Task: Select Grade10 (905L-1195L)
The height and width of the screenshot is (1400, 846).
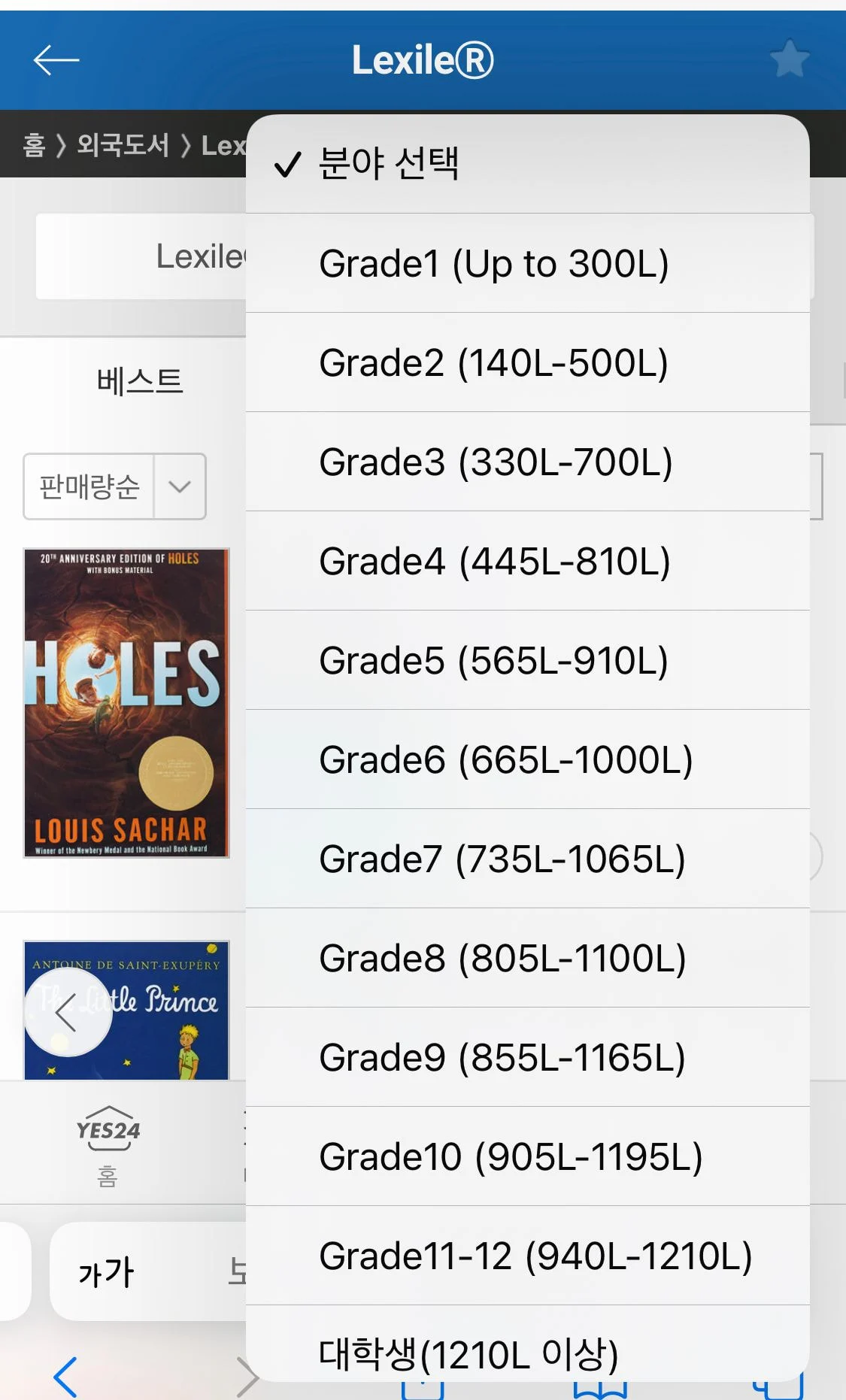Action: (x=511, y=1157)
